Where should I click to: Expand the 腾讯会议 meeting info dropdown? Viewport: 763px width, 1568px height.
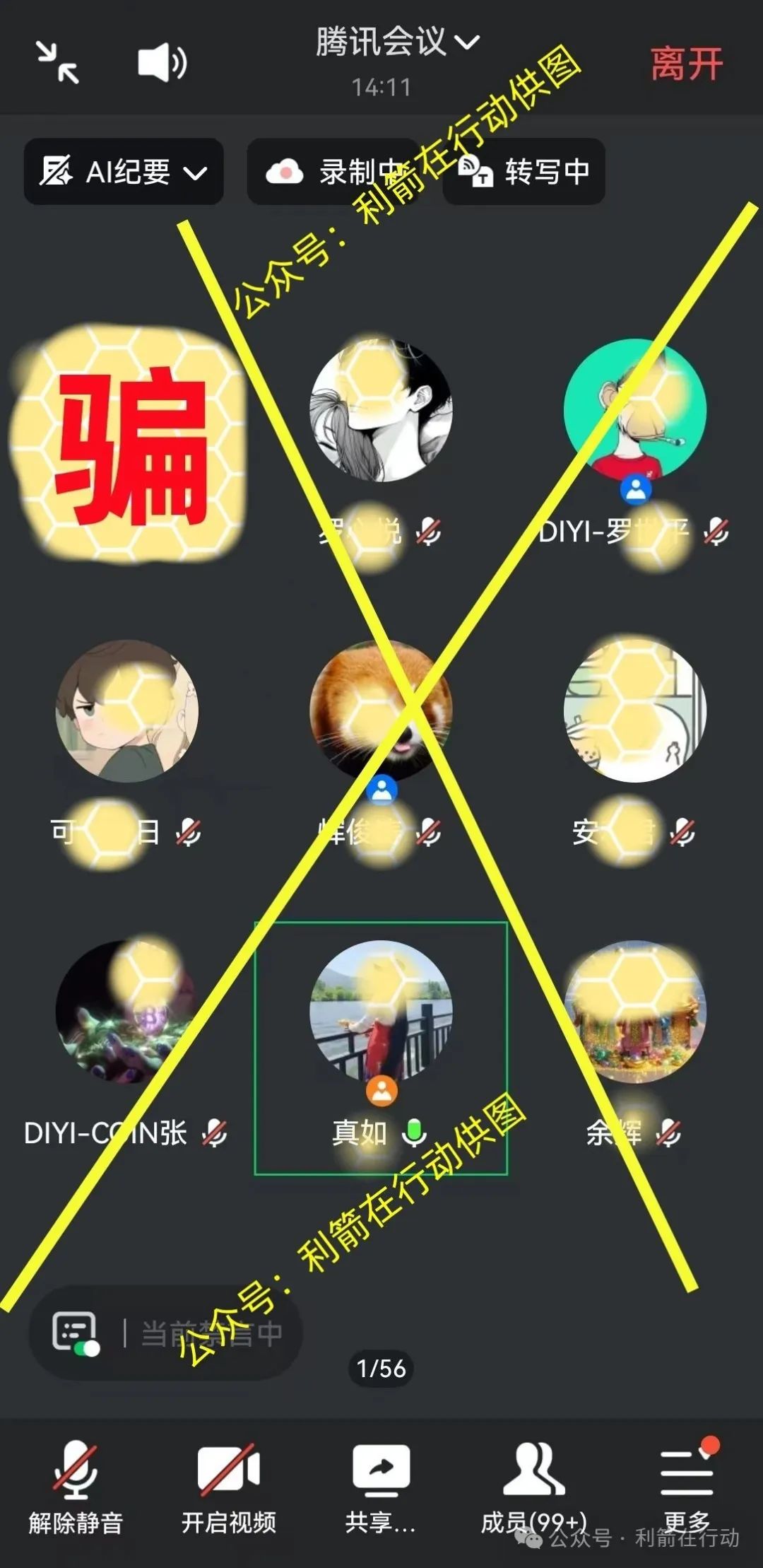coord(397,42)
